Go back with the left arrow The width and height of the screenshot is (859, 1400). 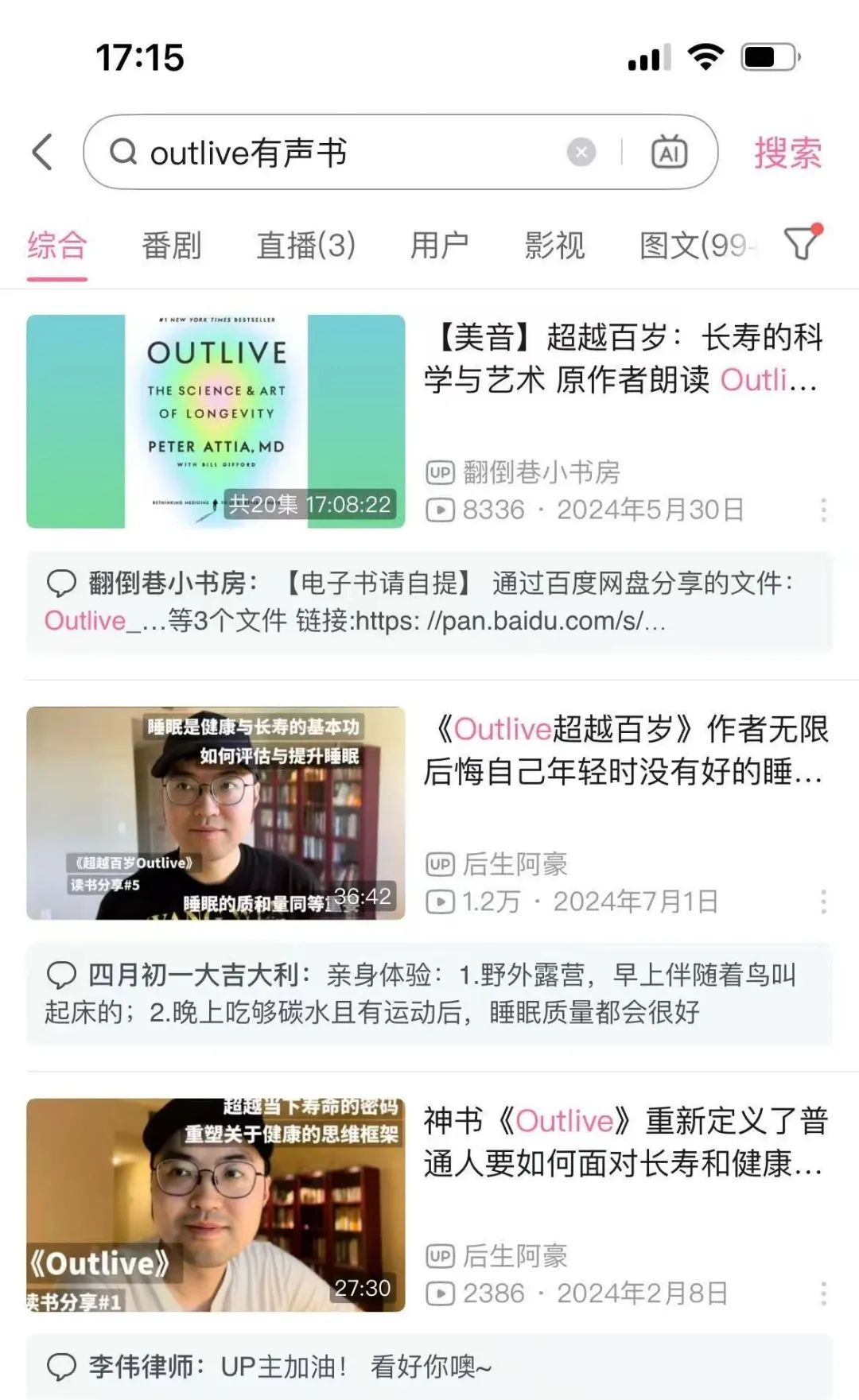point(42,152)
